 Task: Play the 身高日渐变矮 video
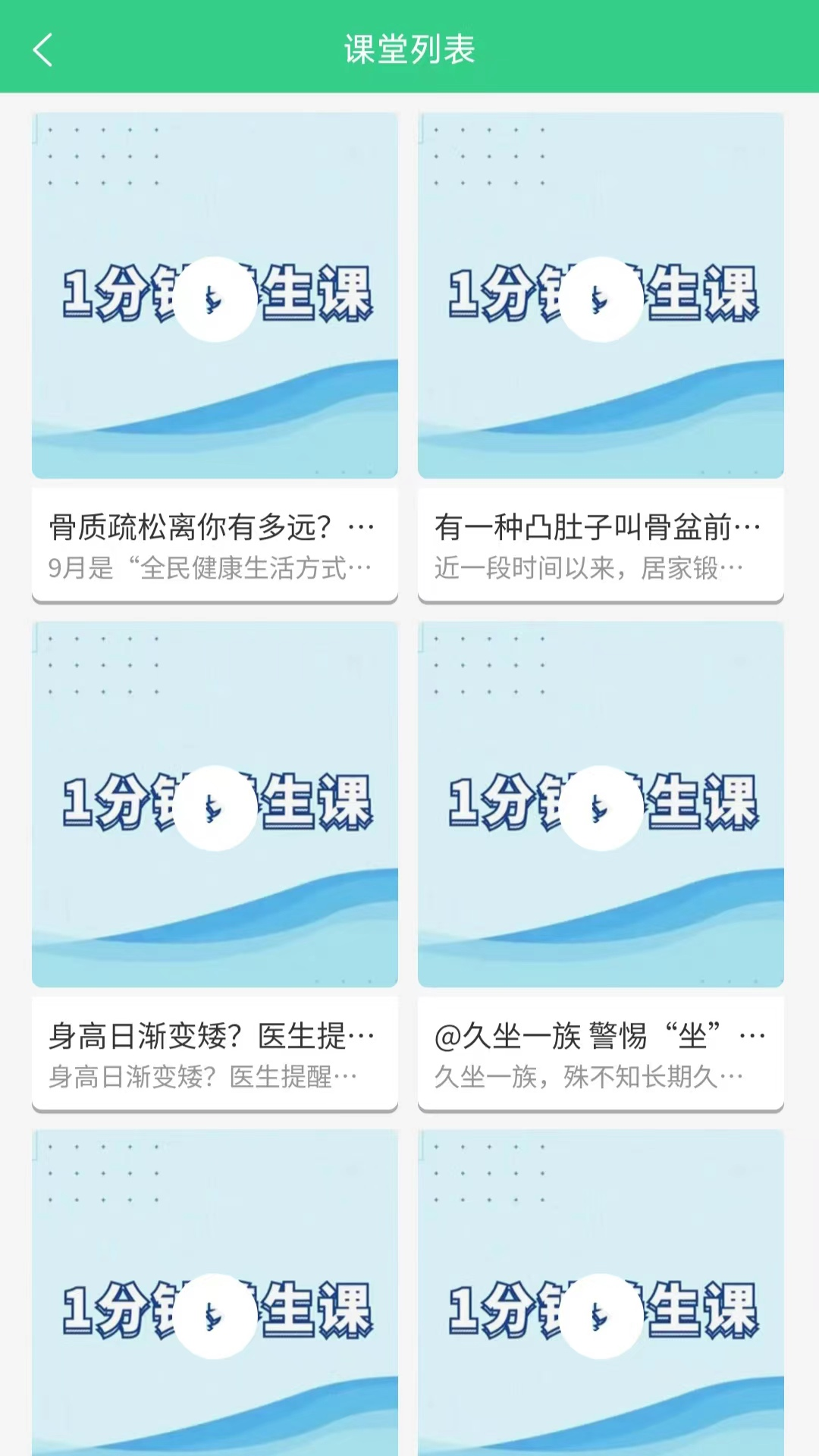215,806
